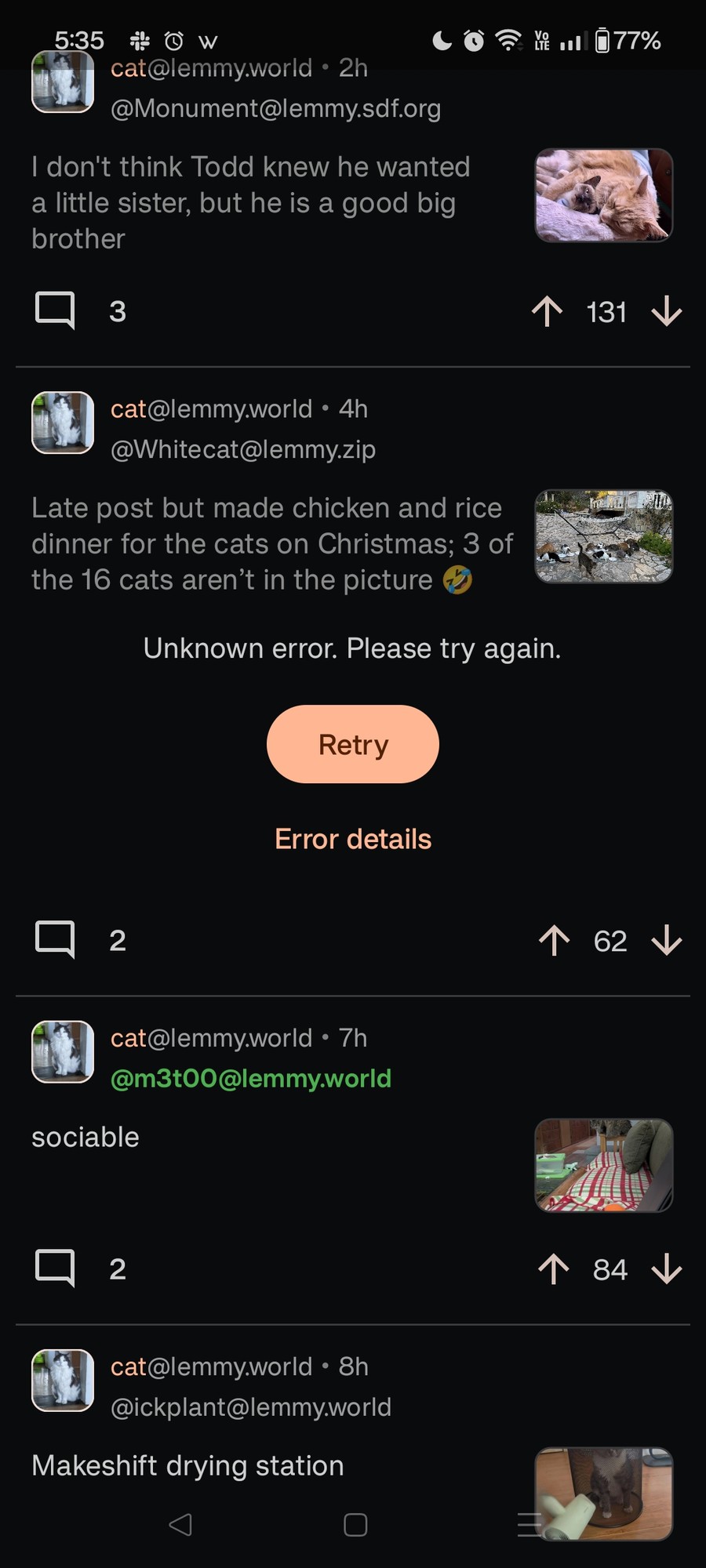Downvote the chicken and rice dinner post

coord(666,940)
